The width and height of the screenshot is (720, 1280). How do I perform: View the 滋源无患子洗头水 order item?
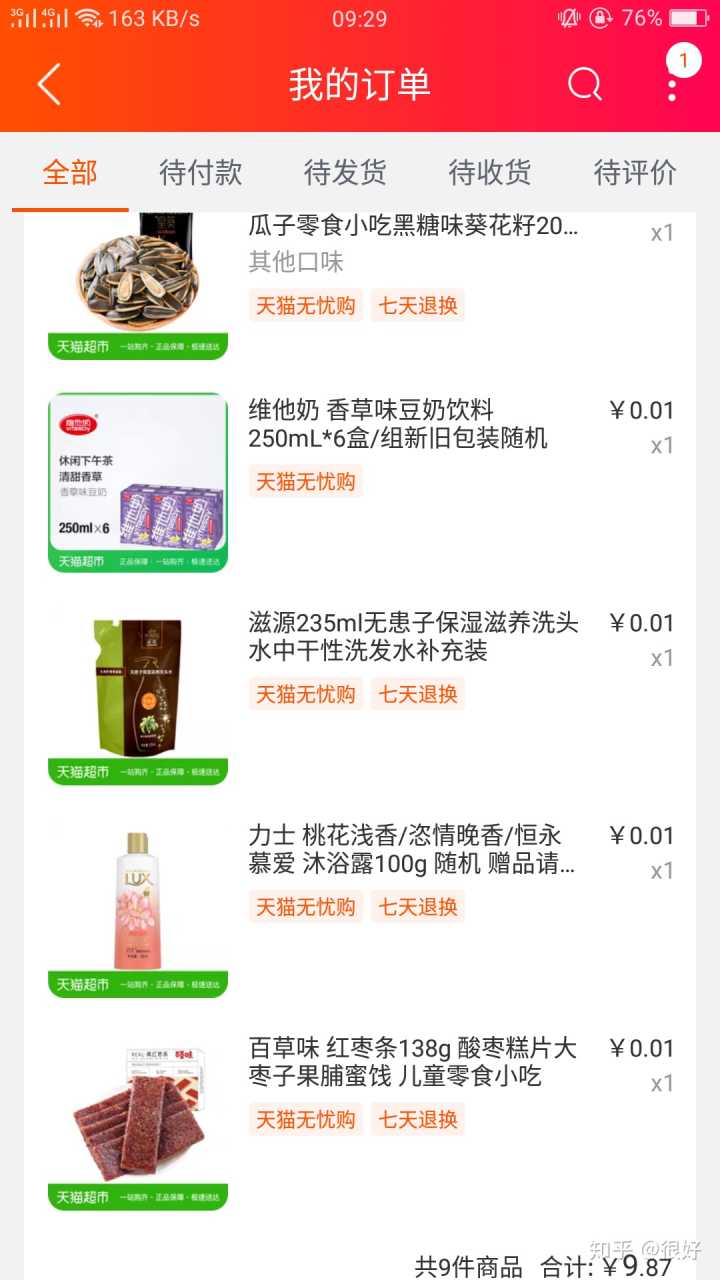point(412,637)
